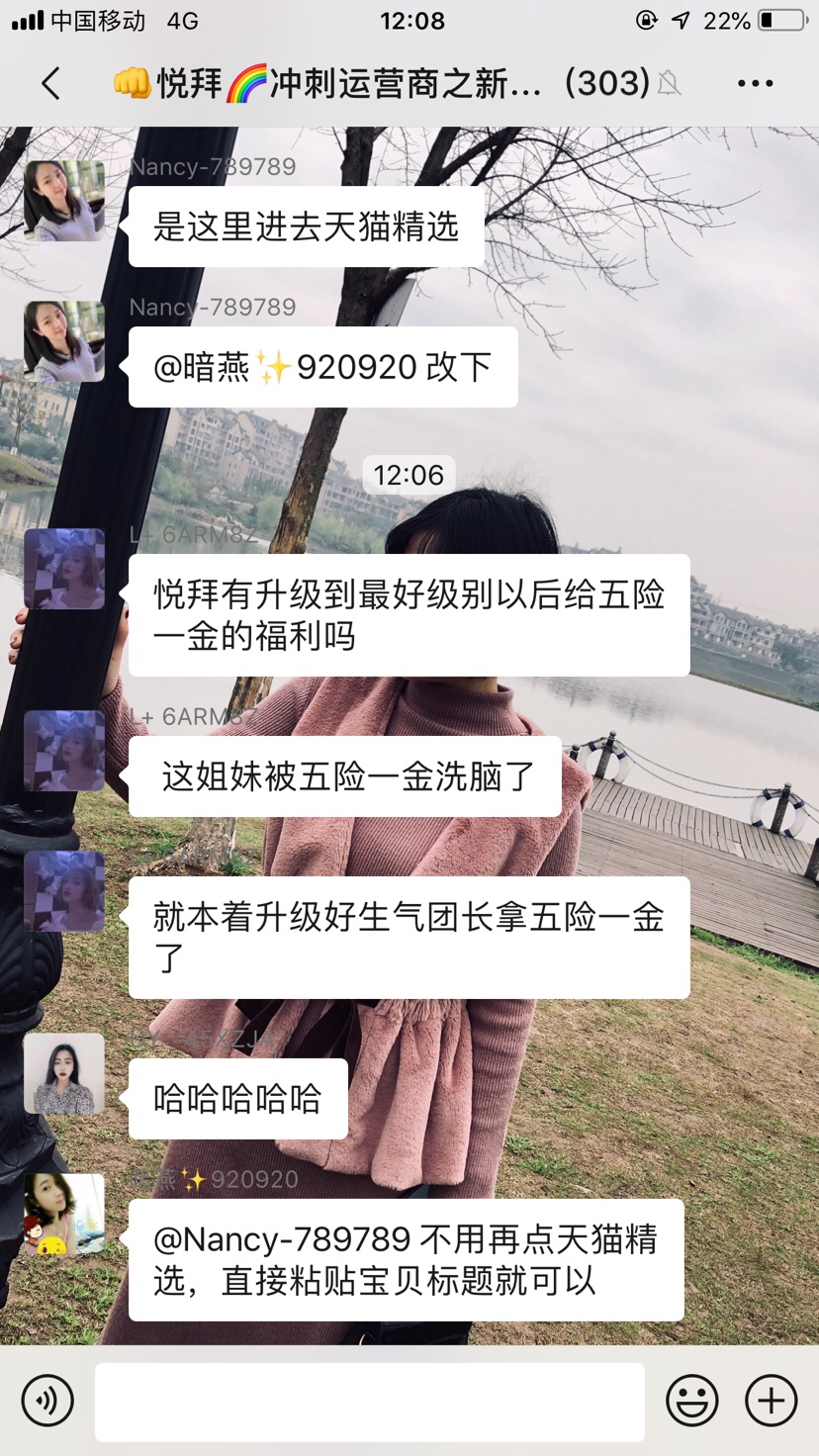819x1456 pixels.
Task: Switch to voice message input
Action: tap(47, 1401)
